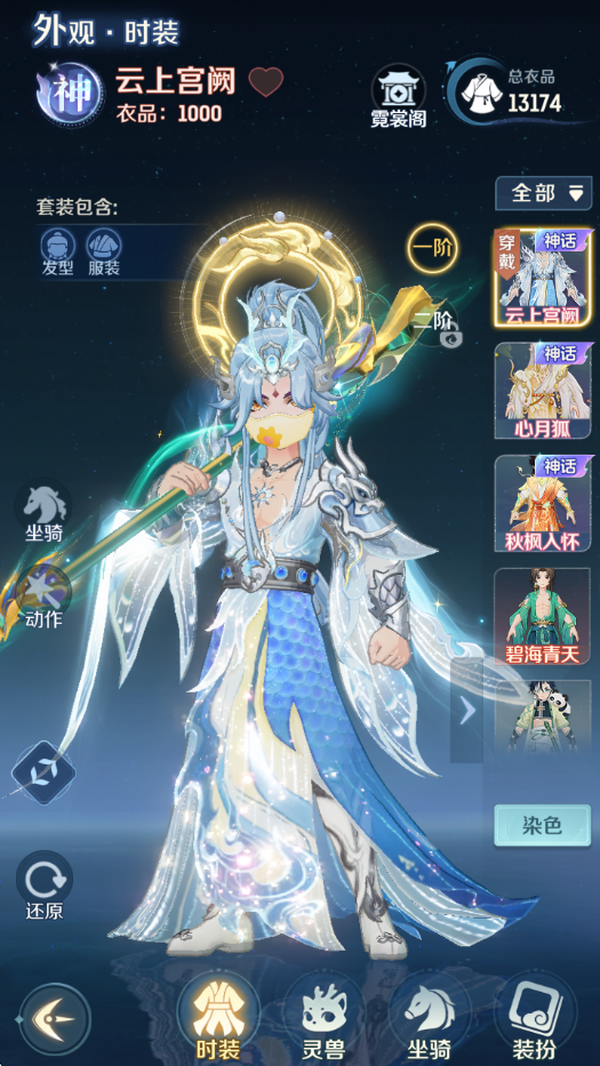This screenshot has height=1066, width=600.
Task: Preview with 坐骑 mount on left side
Action: click(x=44, y=512)
